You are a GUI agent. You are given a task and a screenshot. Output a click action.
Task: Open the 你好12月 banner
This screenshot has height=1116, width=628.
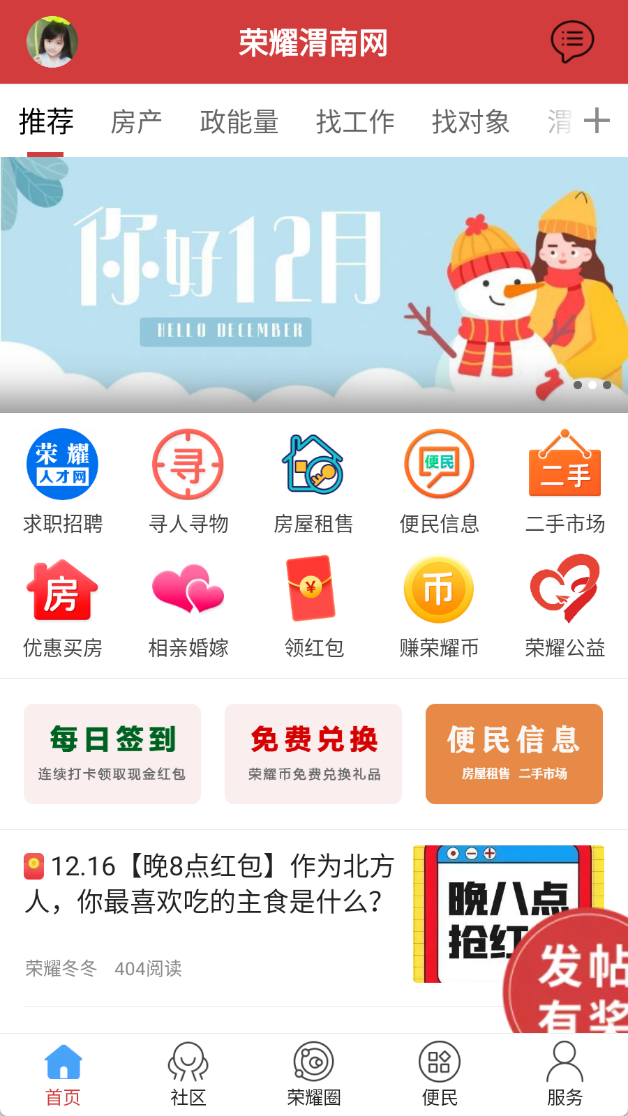tap(314, 284)
